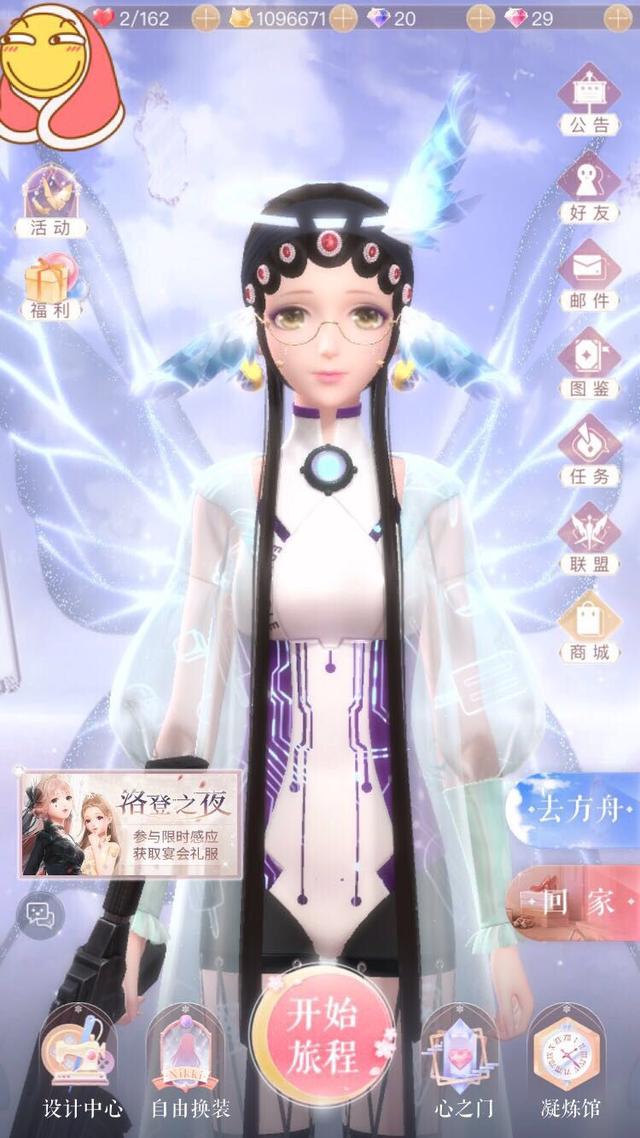
Task: Tap the 回家 home button
Action: coord(571,902)
